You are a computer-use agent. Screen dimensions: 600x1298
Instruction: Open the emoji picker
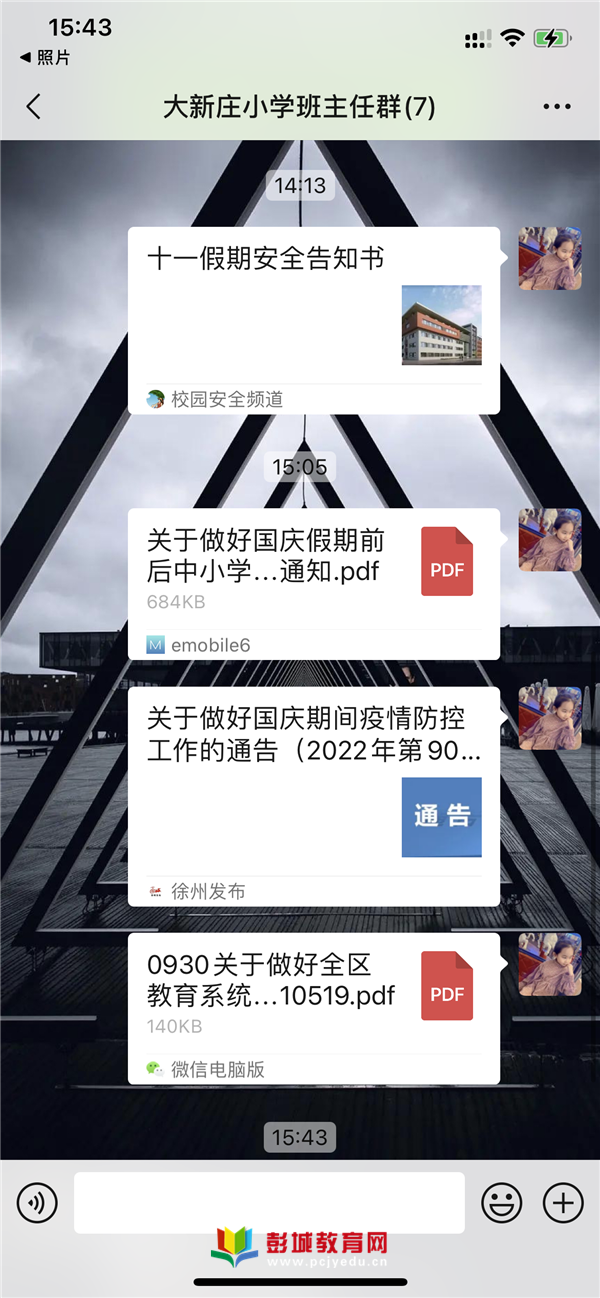[502, 1203]
